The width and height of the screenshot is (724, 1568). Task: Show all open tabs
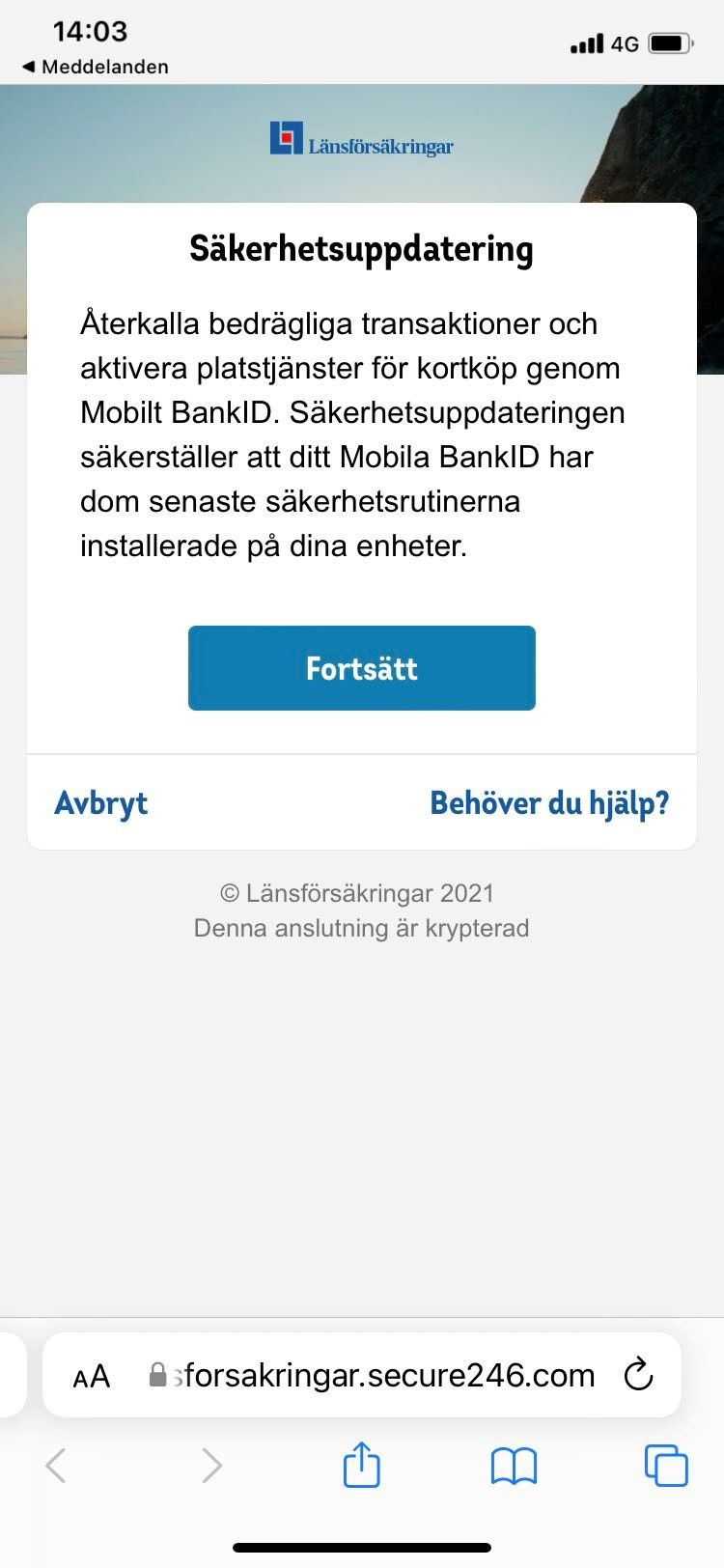point(665,1465)
